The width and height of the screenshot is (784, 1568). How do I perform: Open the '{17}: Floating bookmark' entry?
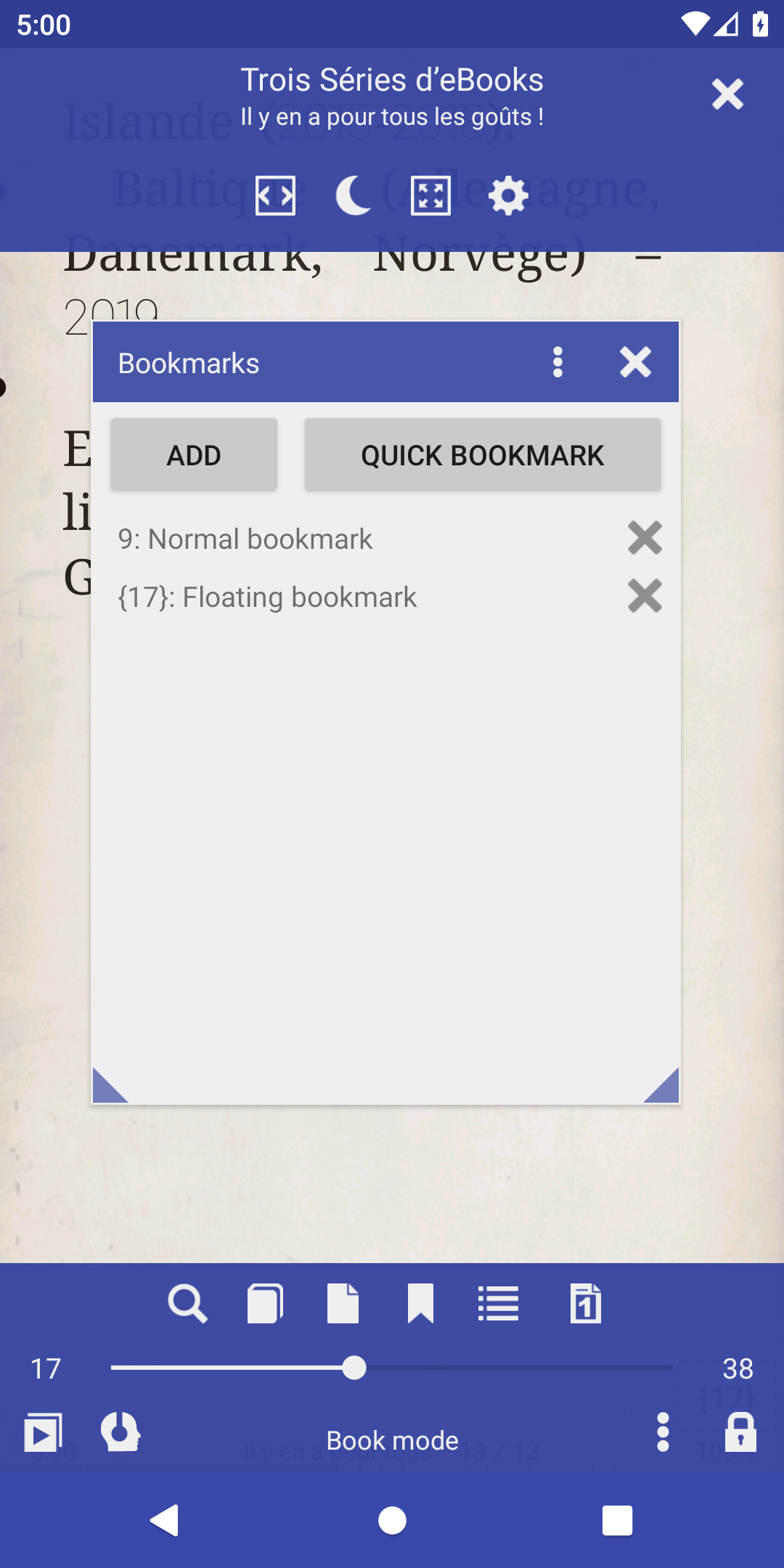pos(267,597)
